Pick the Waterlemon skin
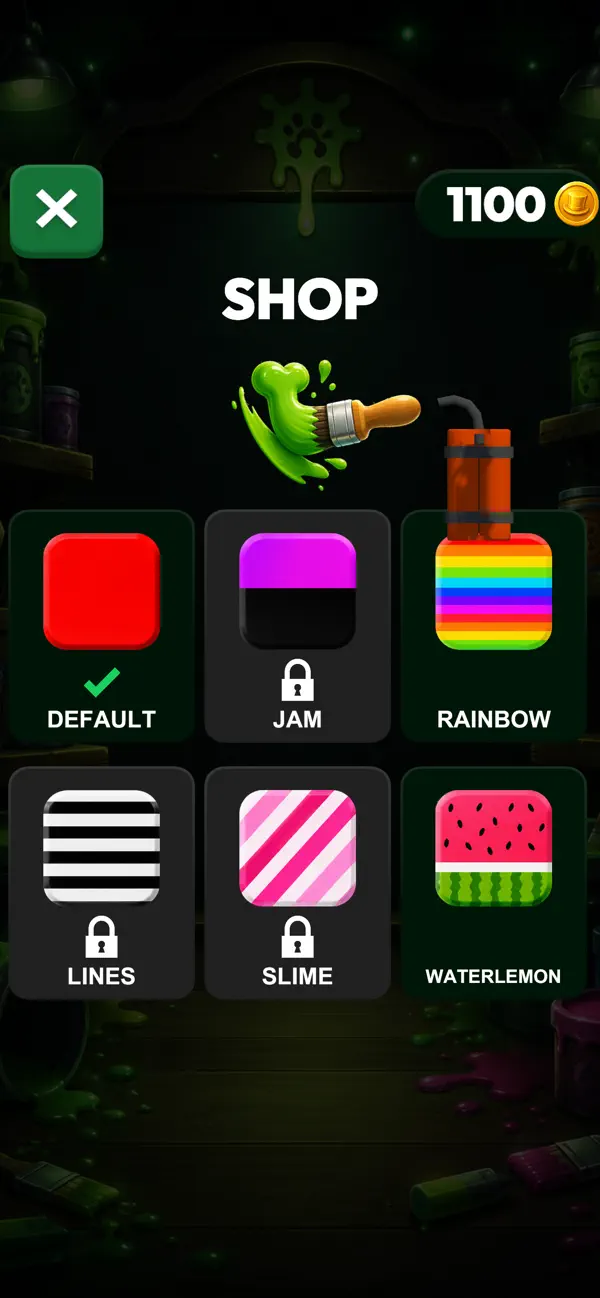 (x=493, y=882)
